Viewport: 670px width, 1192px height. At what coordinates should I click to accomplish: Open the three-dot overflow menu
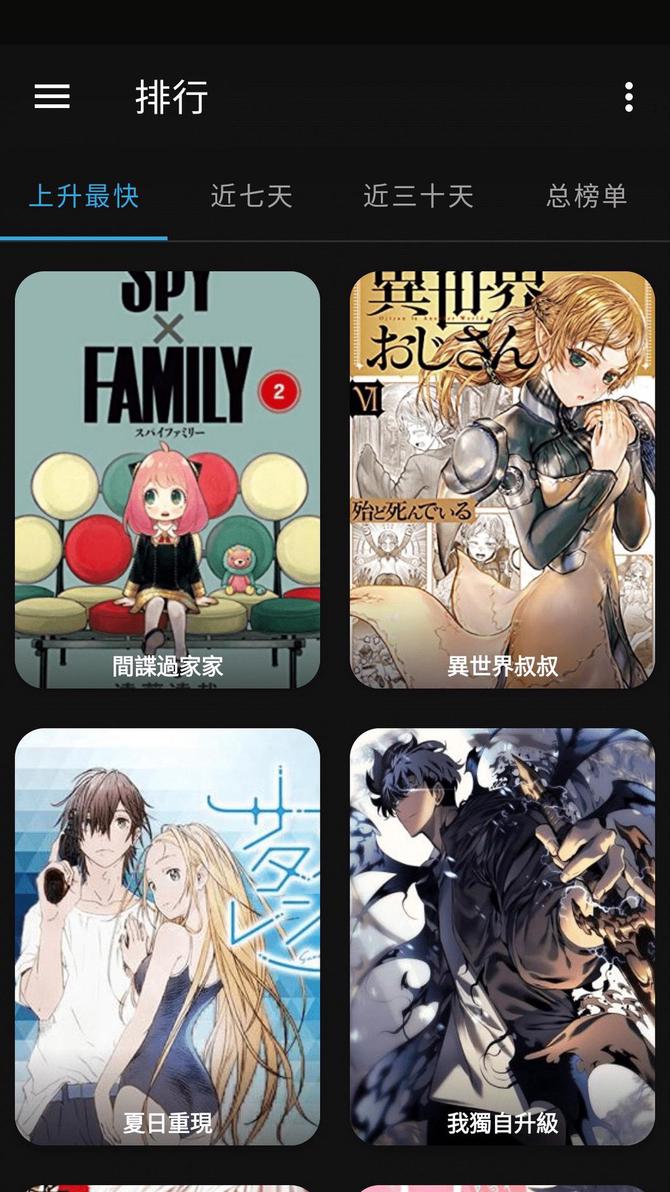point(628,97)
